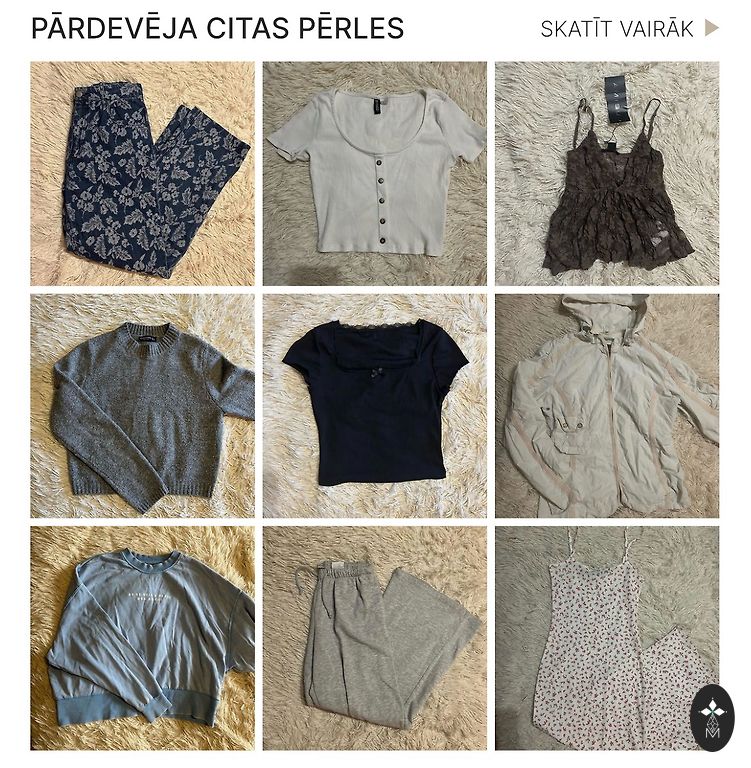751x768 pixels.
Task: Open the brown lace camisole listing
Action: click(x=607, y=174)
